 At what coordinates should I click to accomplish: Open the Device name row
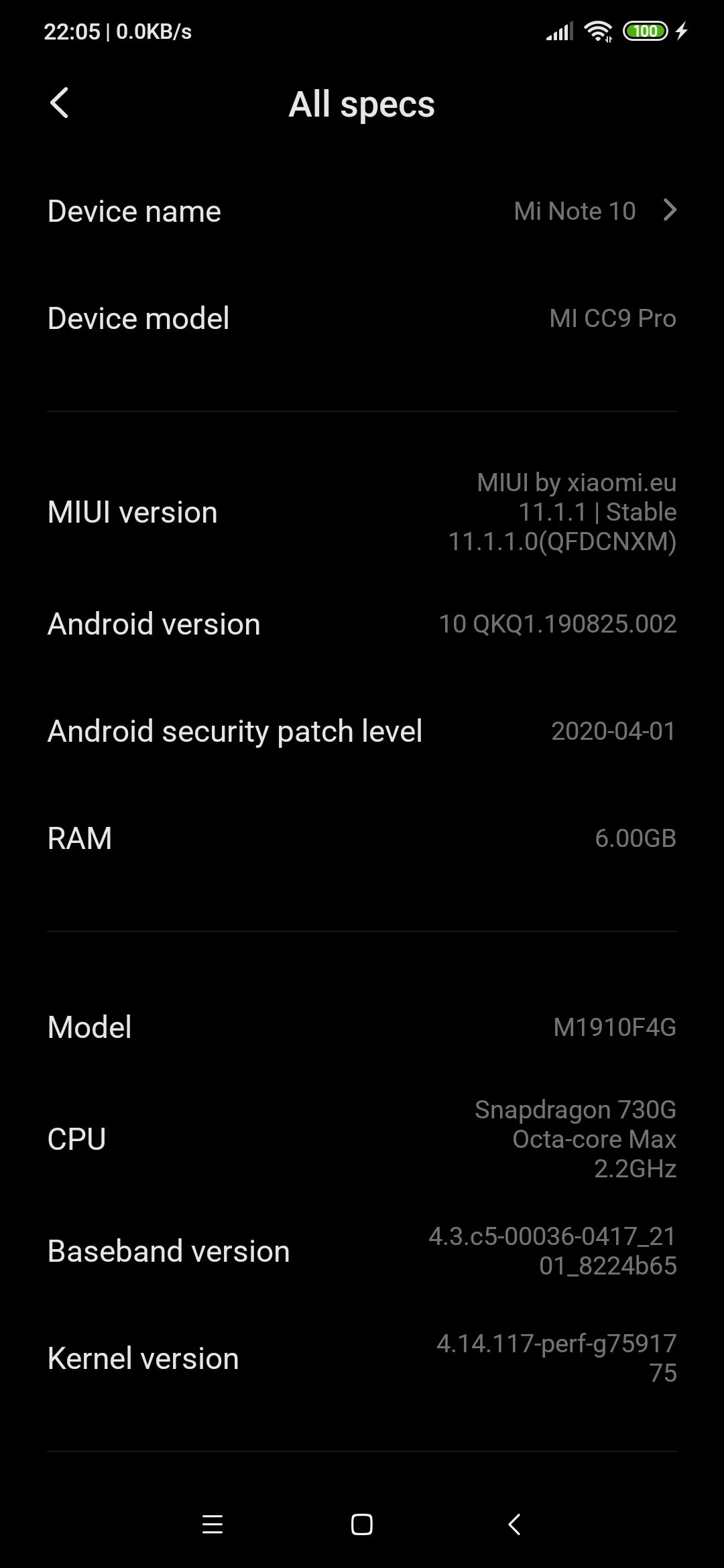pos(362,211)
